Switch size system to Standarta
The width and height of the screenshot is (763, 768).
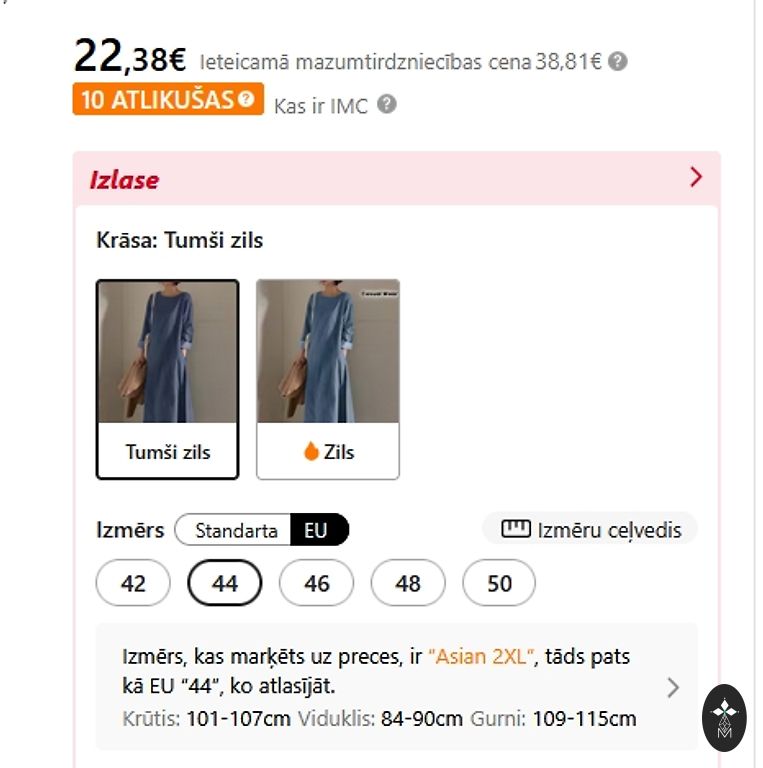tap(236, 530)
